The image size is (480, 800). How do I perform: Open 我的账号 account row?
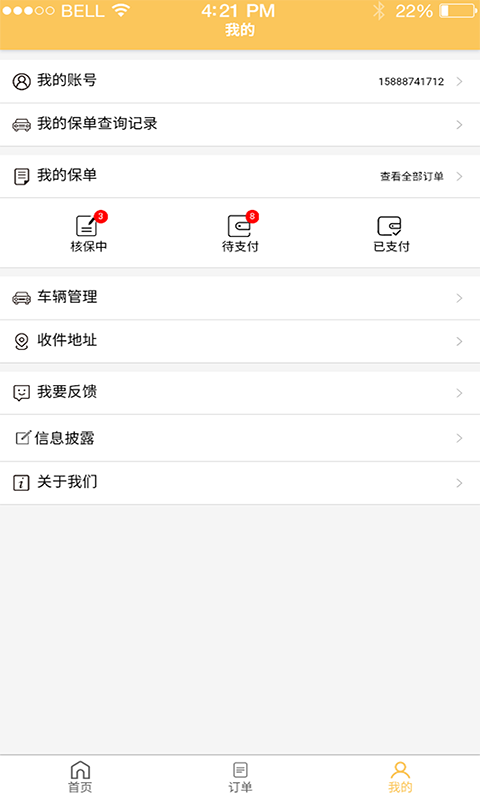coord(240,81)
